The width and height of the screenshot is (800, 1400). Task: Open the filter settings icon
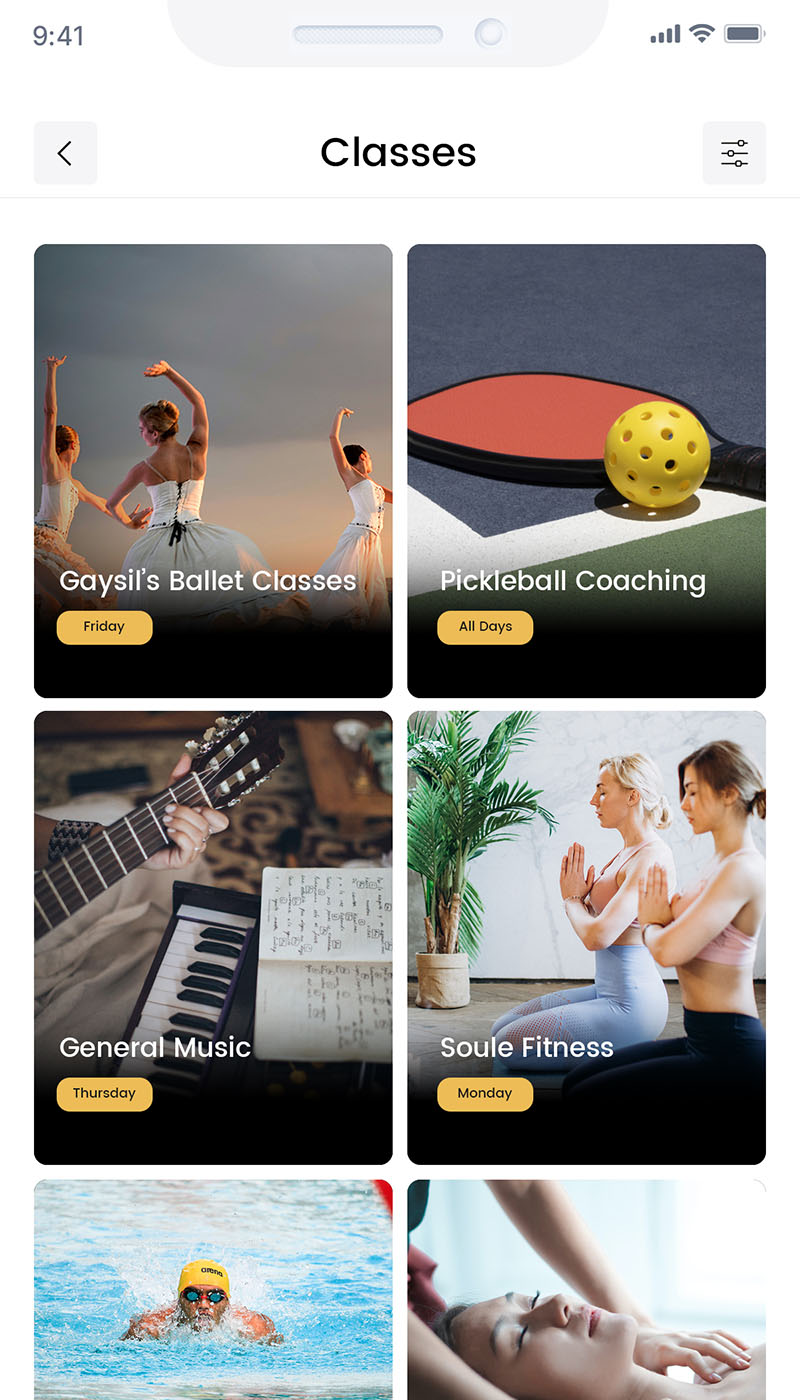coord(734,153)
